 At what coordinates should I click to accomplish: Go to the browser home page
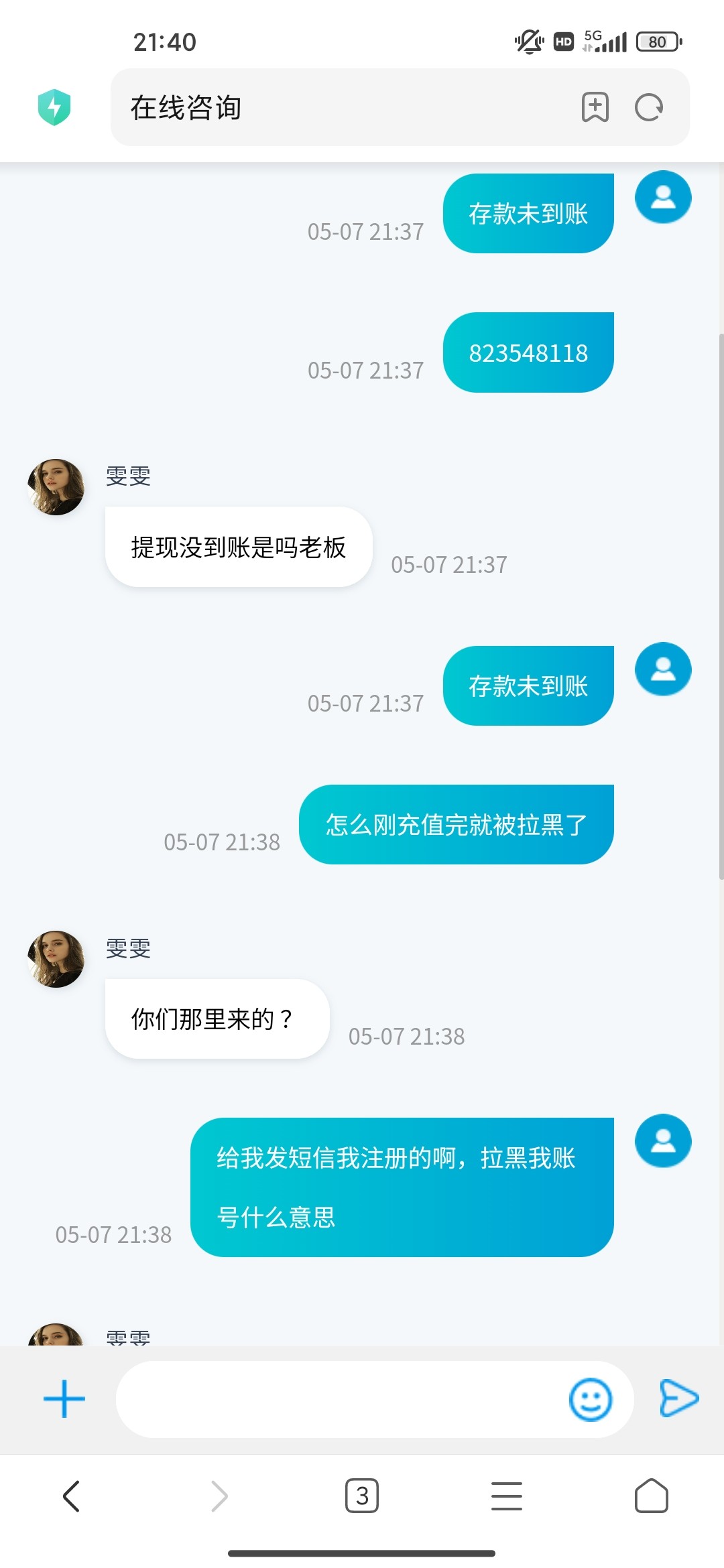coord(651,1496)
